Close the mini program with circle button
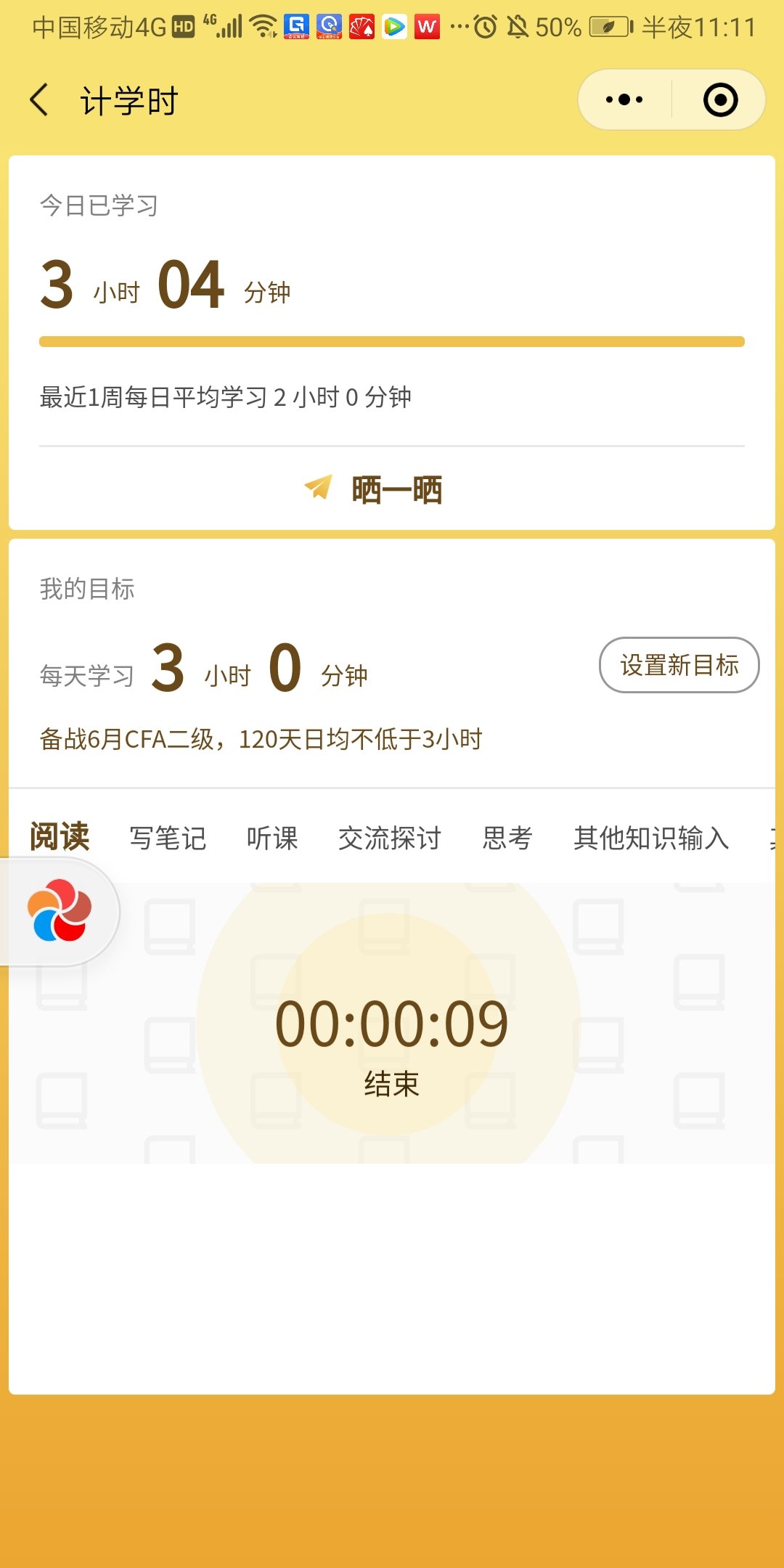This screenshot has width=784, height=1568. (x=720, y=100)
